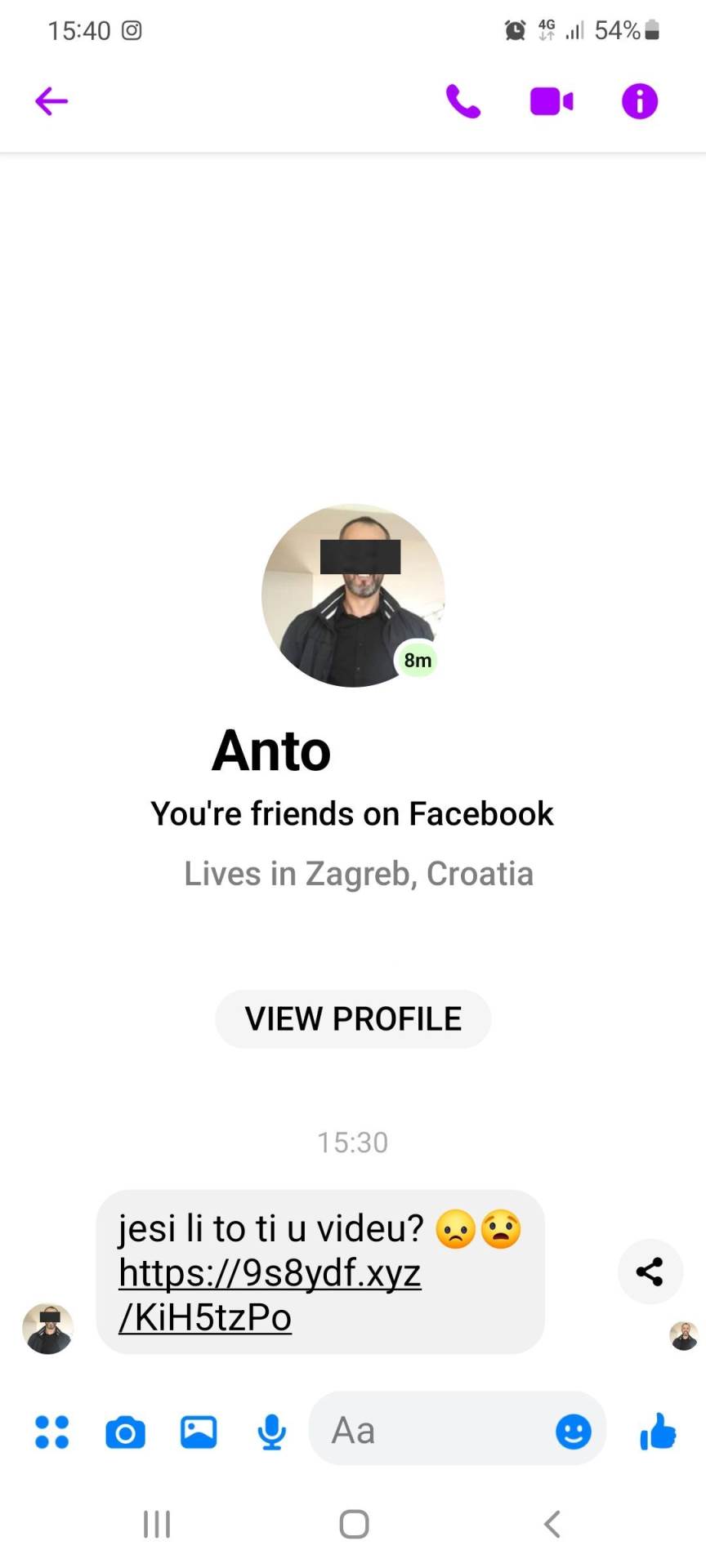Screen dimensions: 706x1568
Task: Send a thumbs up like
Action: 658,1431
